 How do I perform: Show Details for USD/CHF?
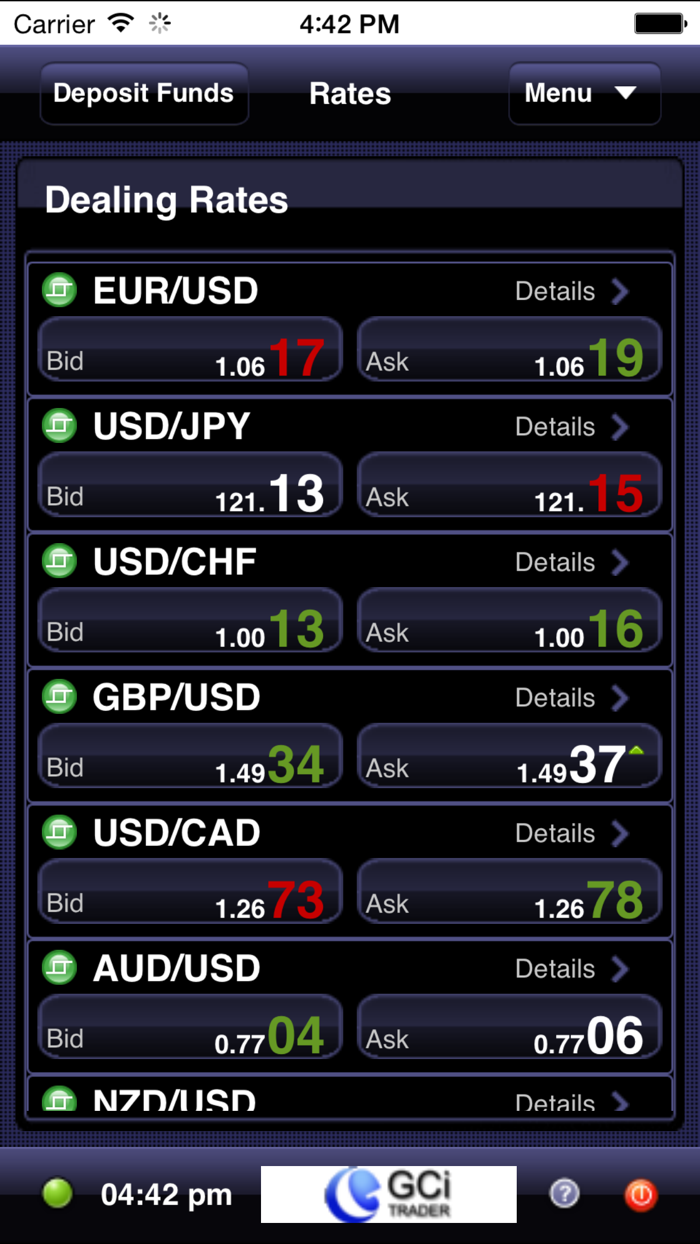[x=572, y=562]
